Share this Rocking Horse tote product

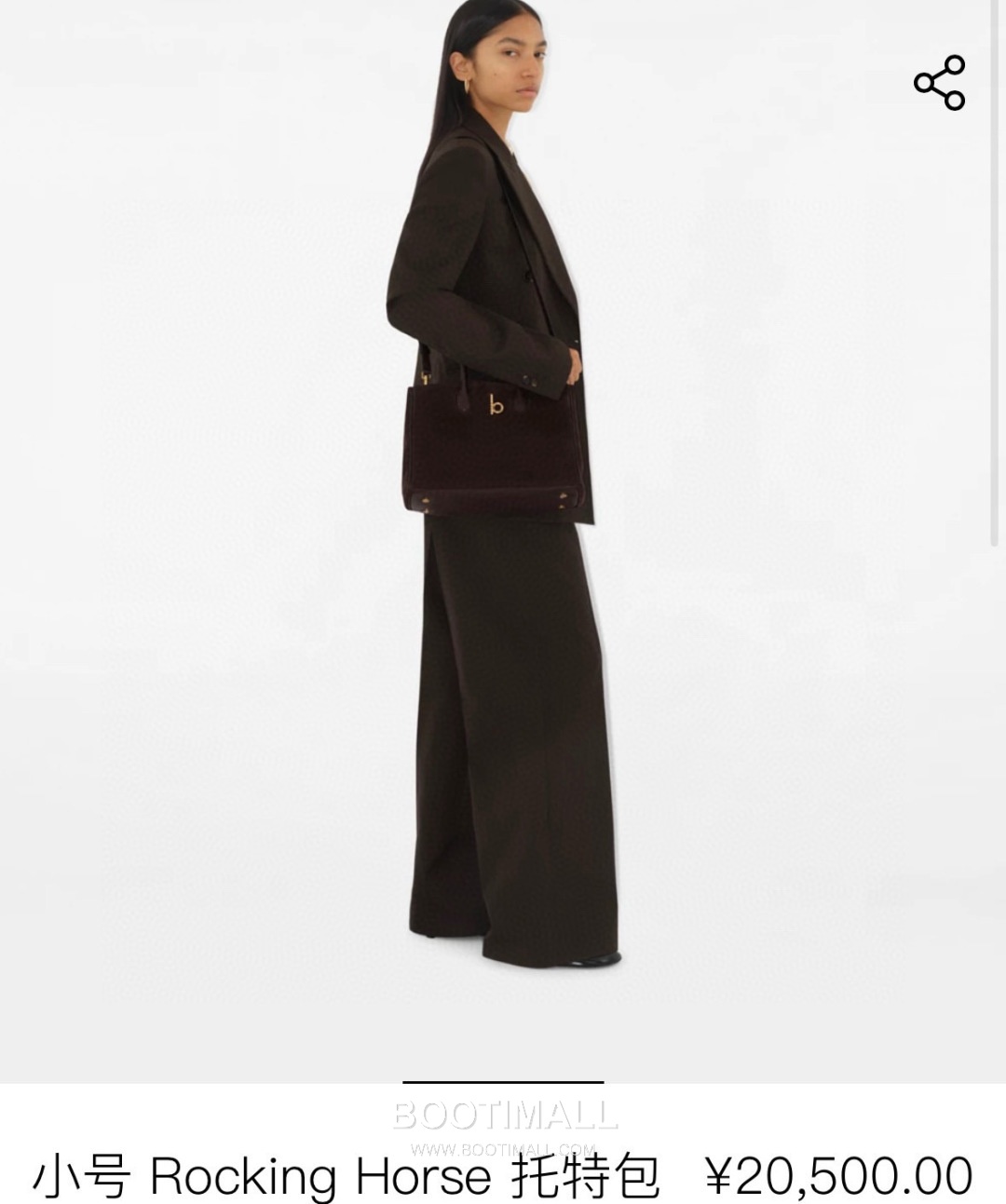pos(939,83)
